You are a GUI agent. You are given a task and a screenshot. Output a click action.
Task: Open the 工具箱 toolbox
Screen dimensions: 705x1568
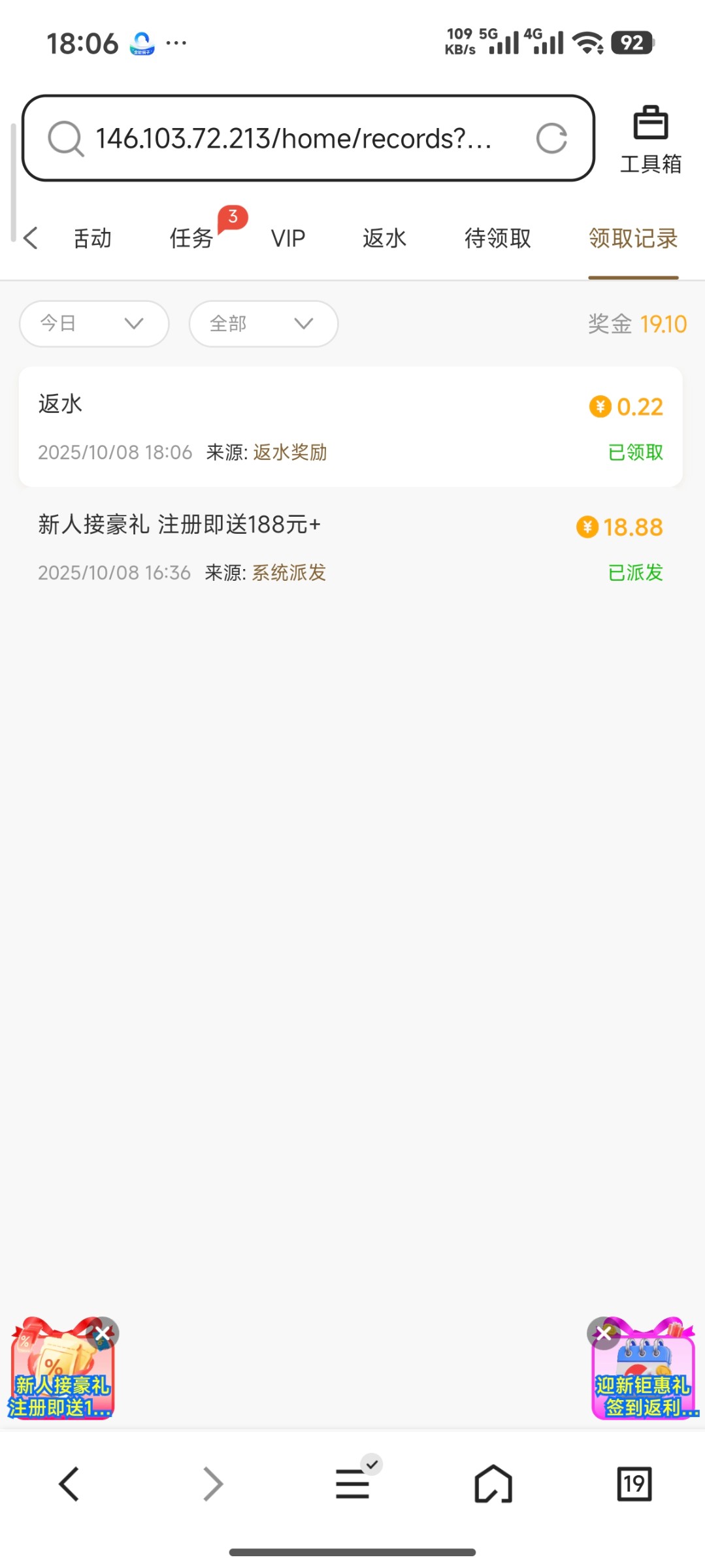point(649,138)
